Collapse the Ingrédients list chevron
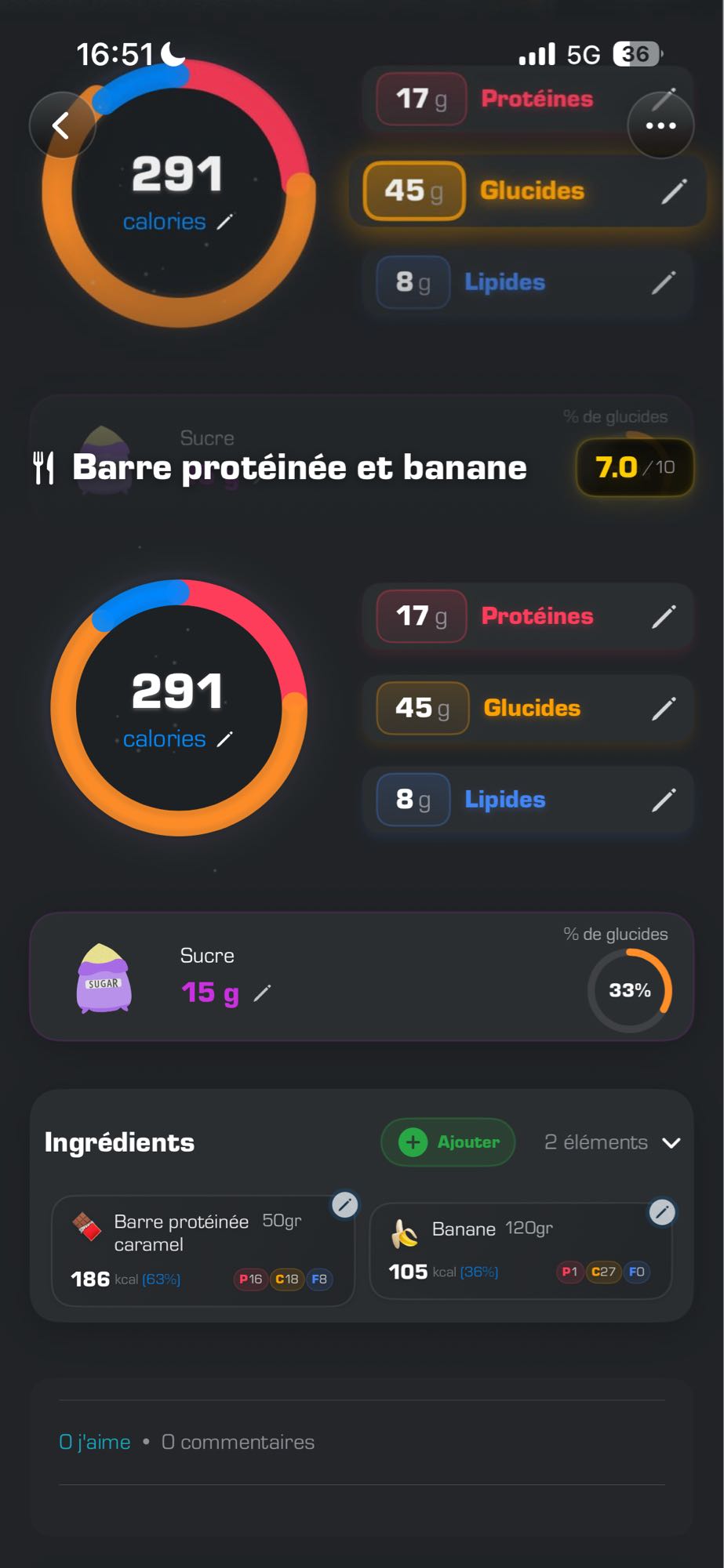The image size is (724, 1568). (x=671, y=1142)
